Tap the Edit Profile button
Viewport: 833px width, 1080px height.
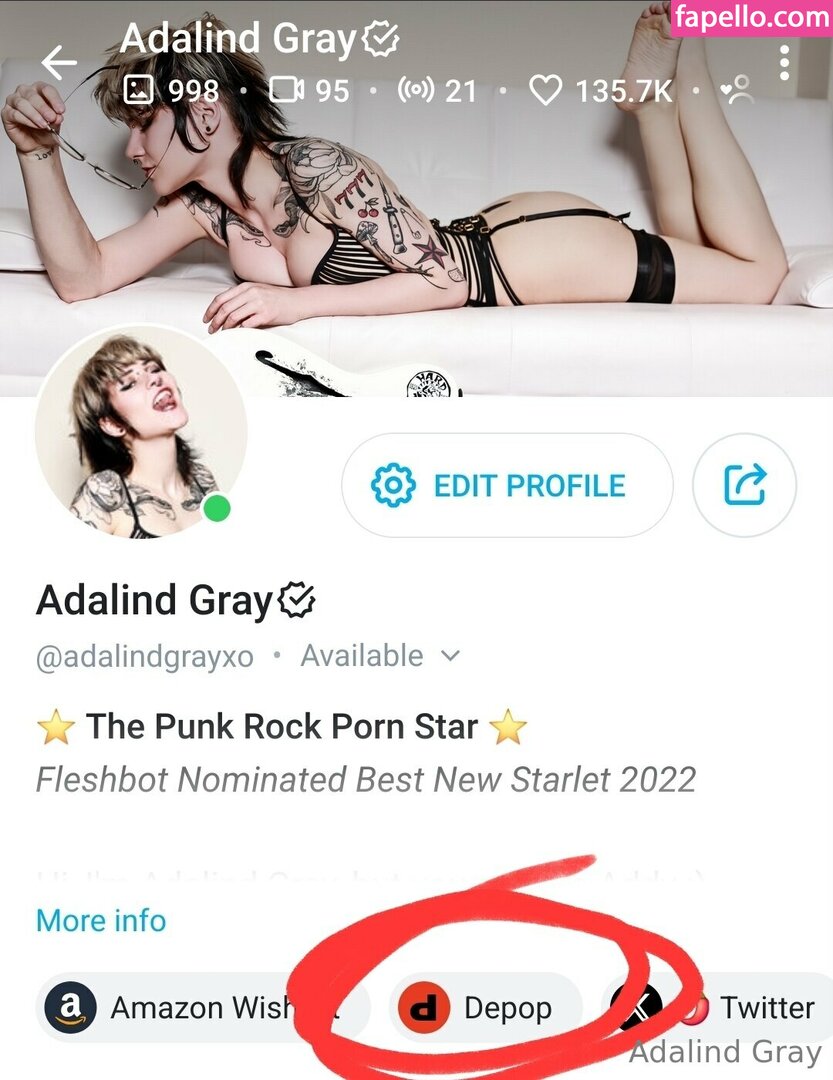coord(506,486)
